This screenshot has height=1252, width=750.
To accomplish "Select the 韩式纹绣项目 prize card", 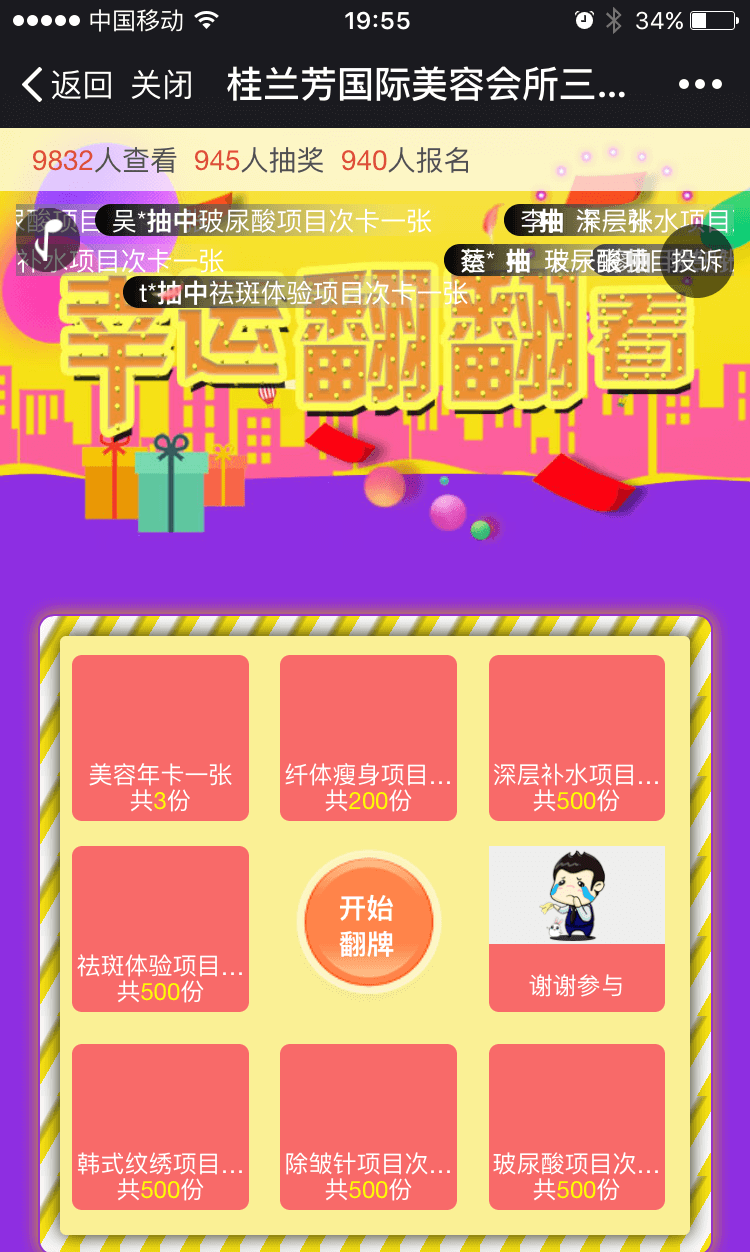I will tap(160, 1126).
